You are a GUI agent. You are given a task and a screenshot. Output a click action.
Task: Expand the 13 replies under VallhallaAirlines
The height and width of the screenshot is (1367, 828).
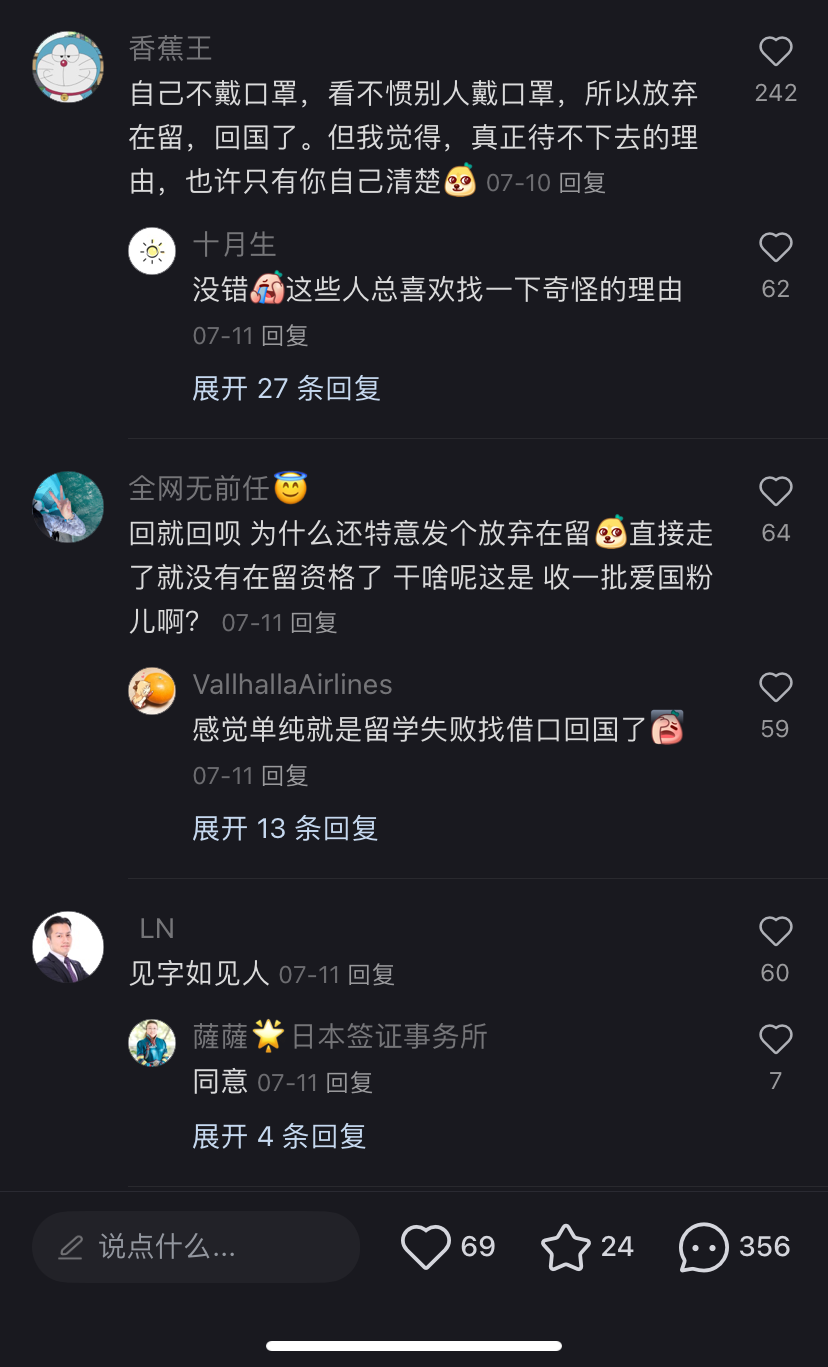(x=284, y=829)
